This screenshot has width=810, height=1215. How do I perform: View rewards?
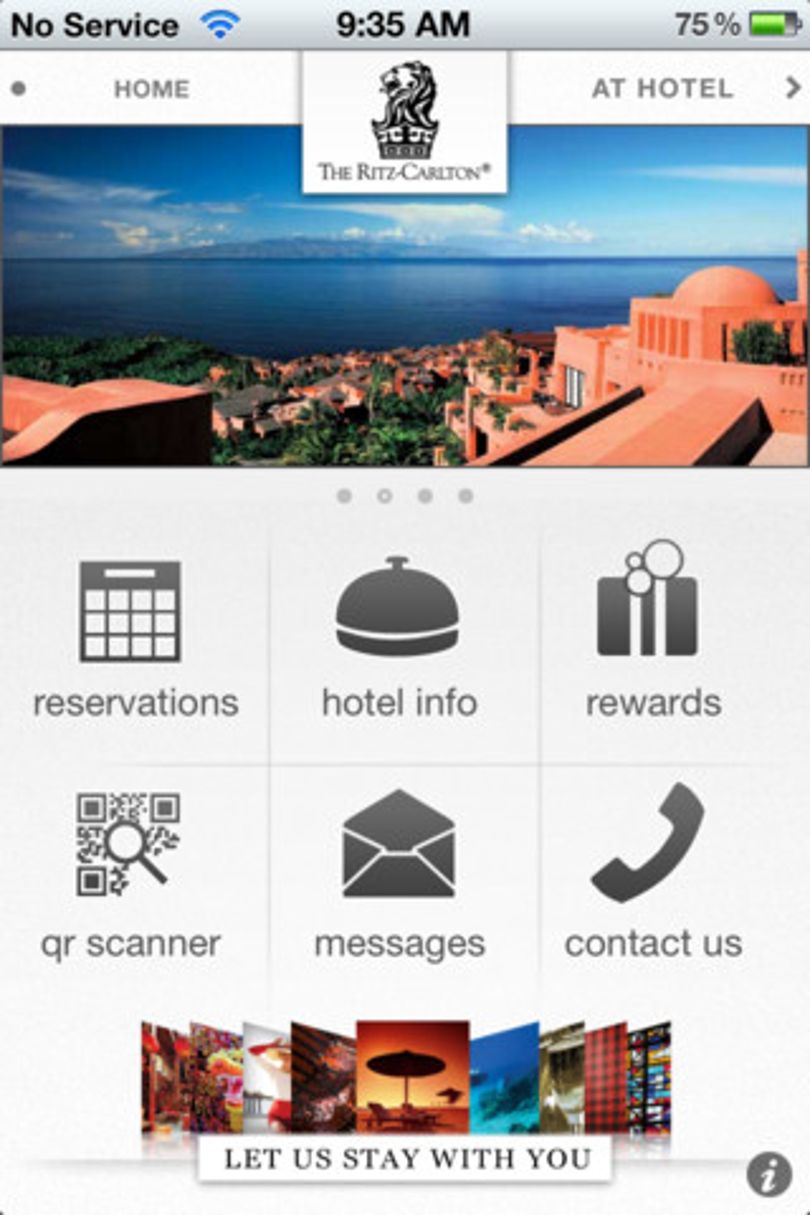(x=653, y=640)
